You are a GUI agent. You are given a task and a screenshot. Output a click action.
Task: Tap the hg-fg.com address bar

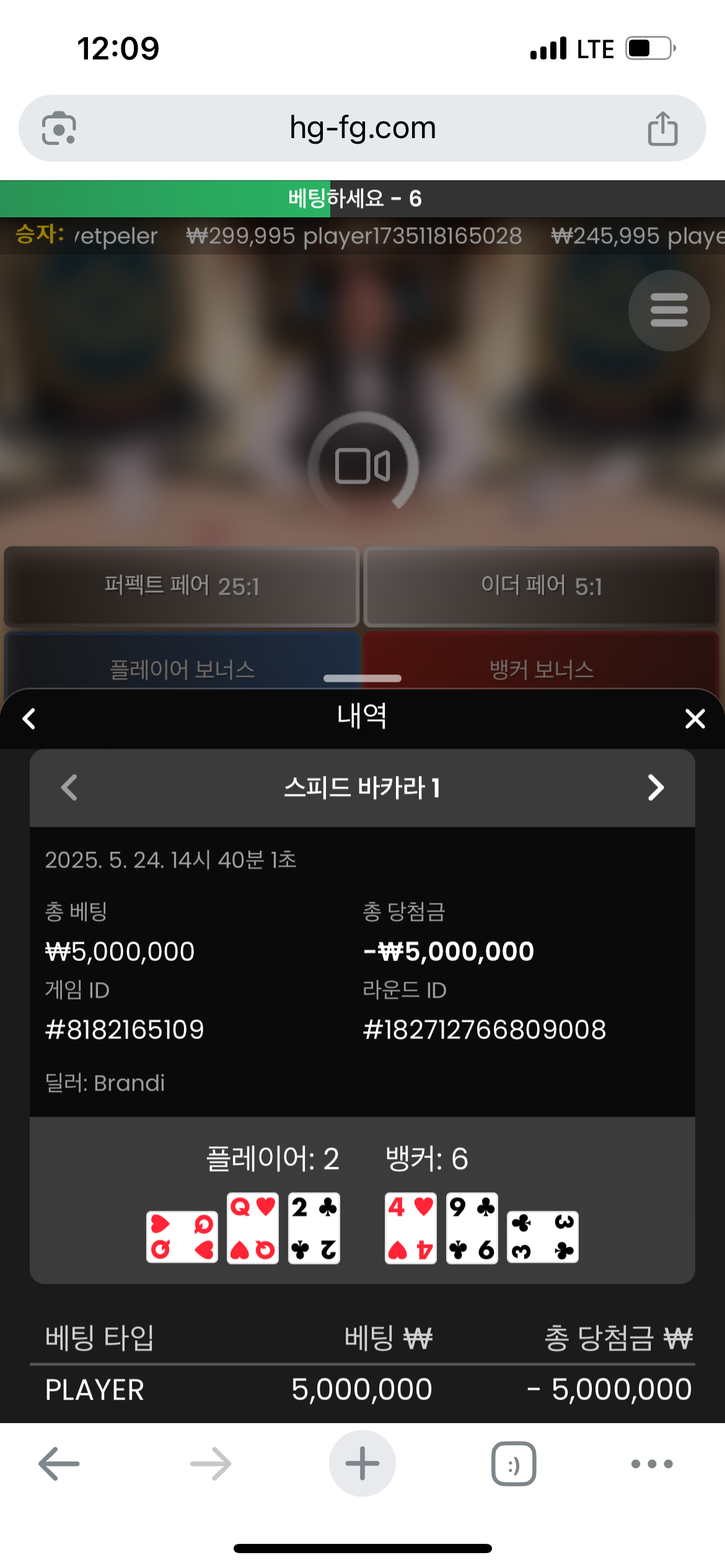tap(362, 128)
